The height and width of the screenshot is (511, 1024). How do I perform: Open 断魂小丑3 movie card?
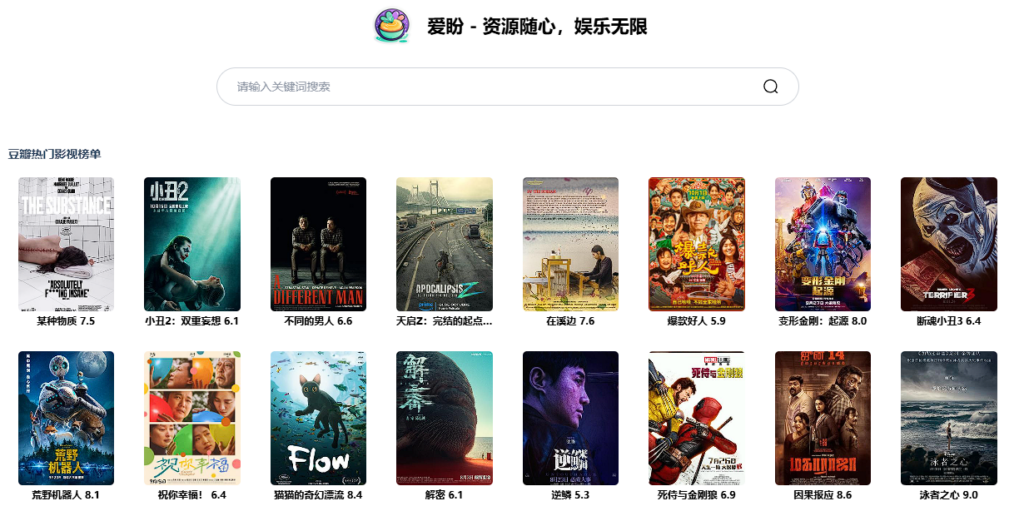click(x=948, y=244)
